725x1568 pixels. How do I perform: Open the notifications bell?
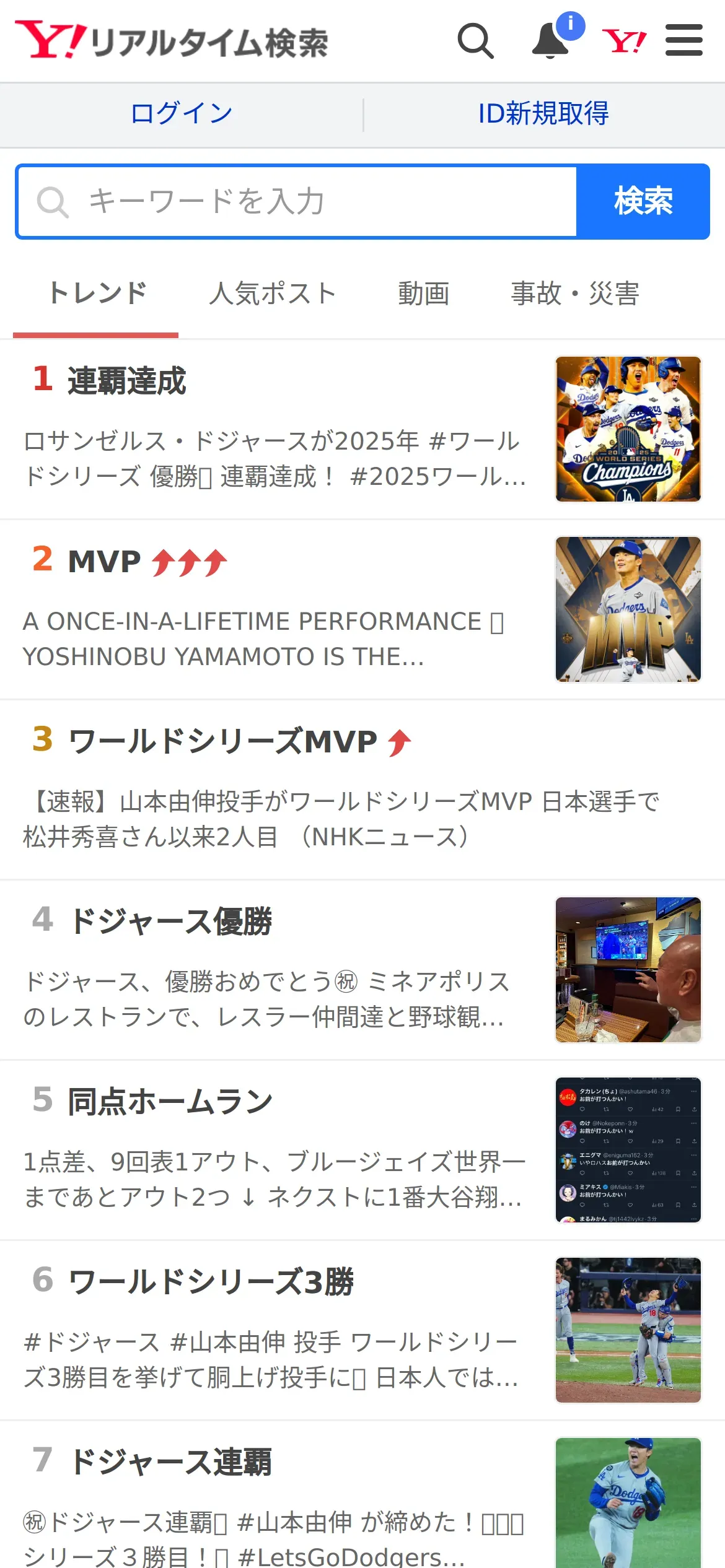551,41
